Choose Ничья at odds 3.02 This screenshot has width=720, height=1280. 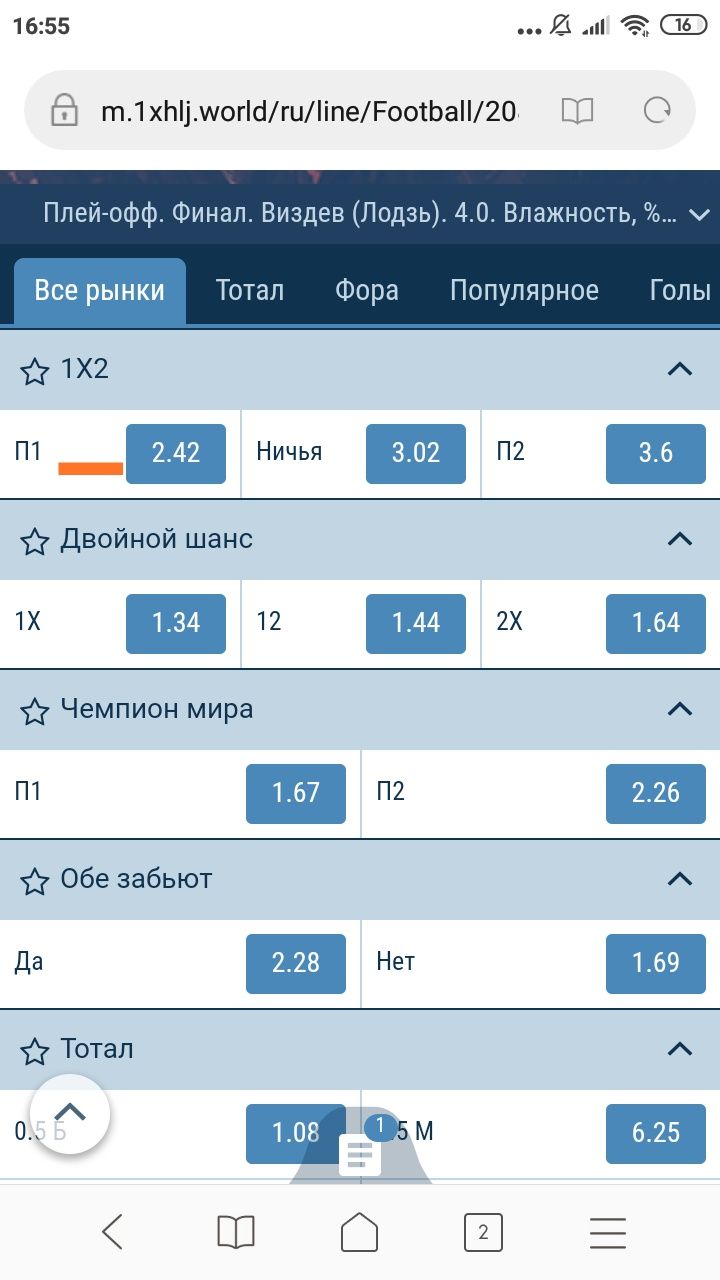click(416, 453)
